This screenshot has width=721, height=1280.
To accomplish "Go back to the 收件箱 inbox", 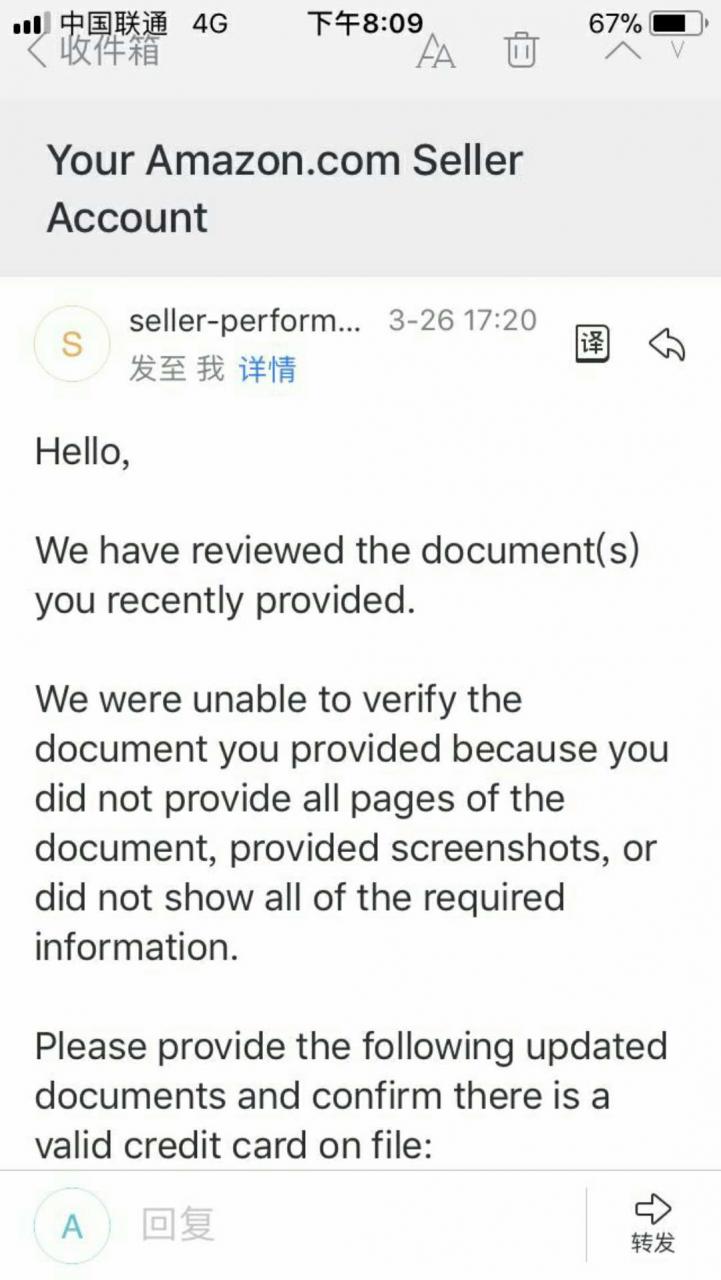I will click(95, 50).
